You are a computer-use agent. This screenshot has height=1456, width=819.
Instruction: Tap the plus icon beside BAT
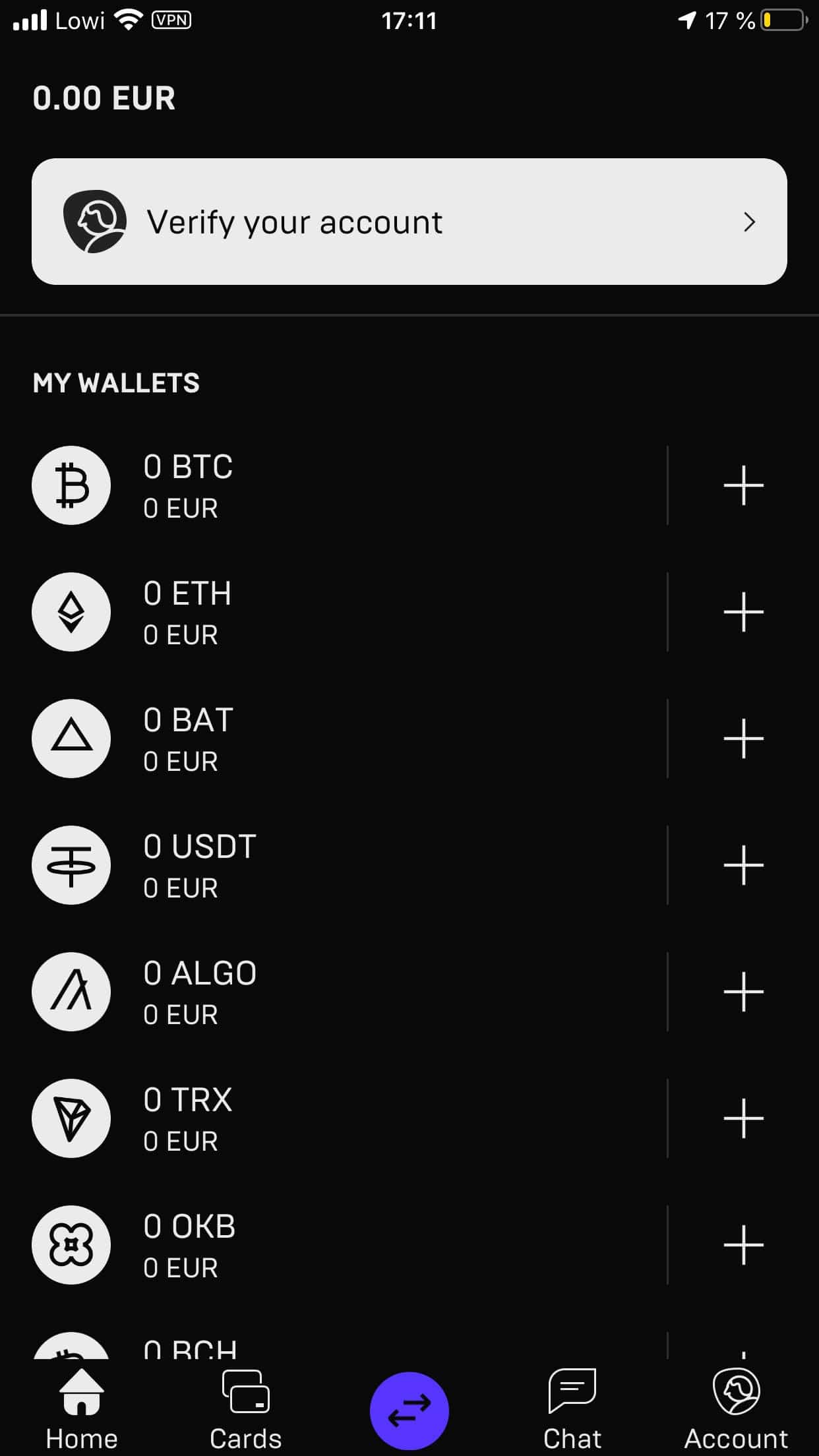coord(743,739)
